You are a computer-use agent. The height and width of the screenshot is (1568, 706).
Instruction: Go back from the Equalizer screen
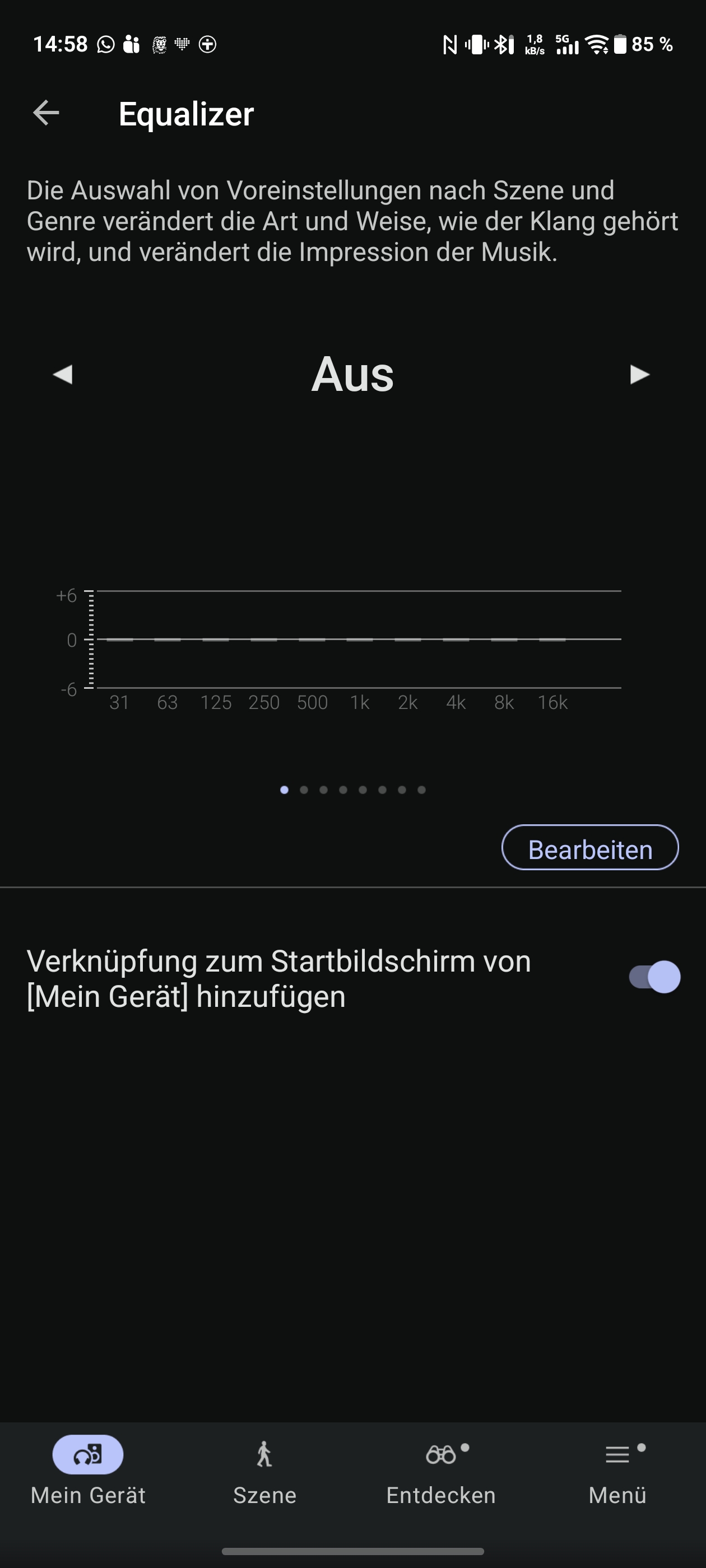[47, 113]
